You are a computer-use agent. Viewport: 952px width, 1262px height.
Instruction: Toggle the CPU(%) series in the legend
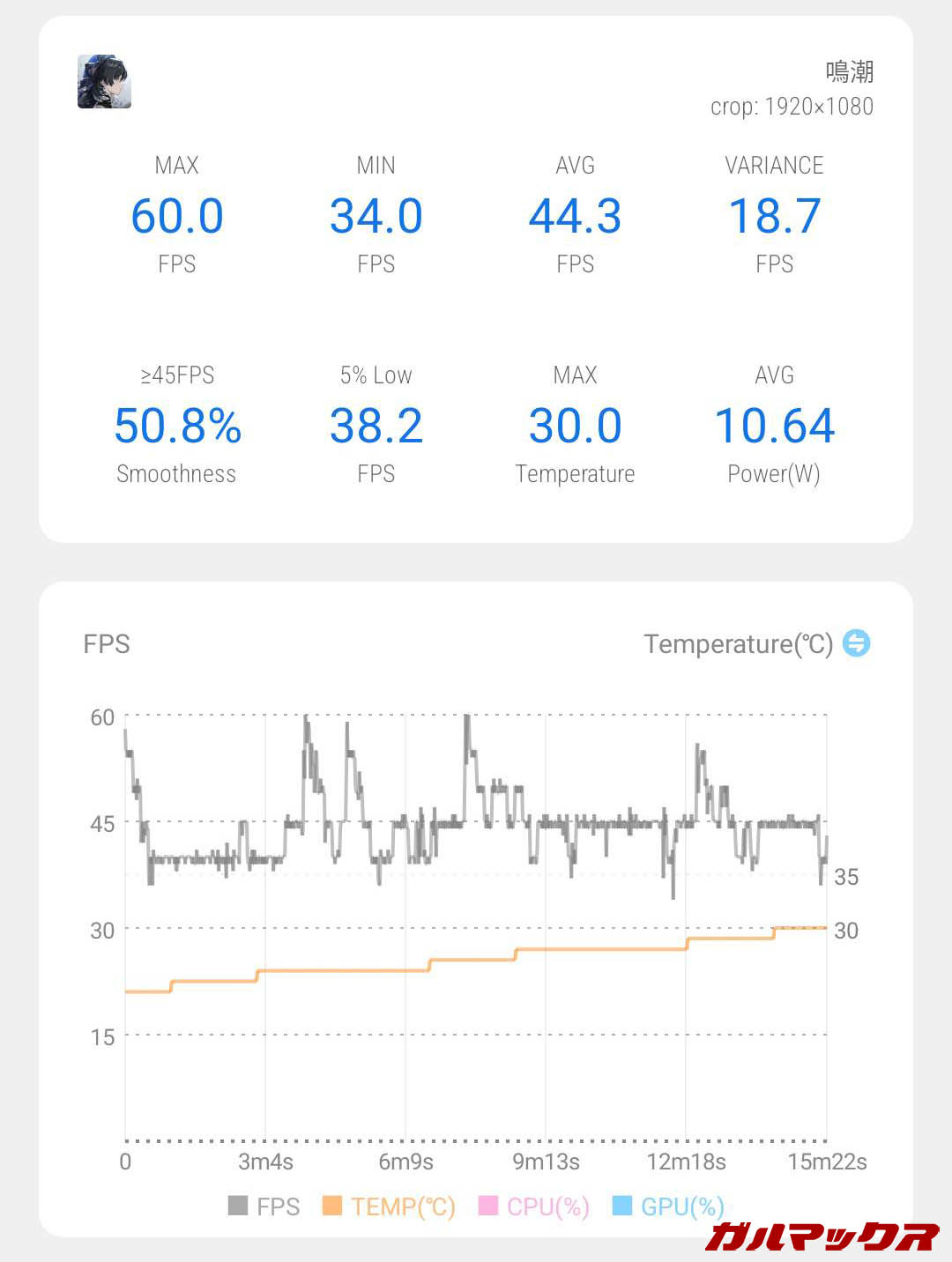[534, 1206]
